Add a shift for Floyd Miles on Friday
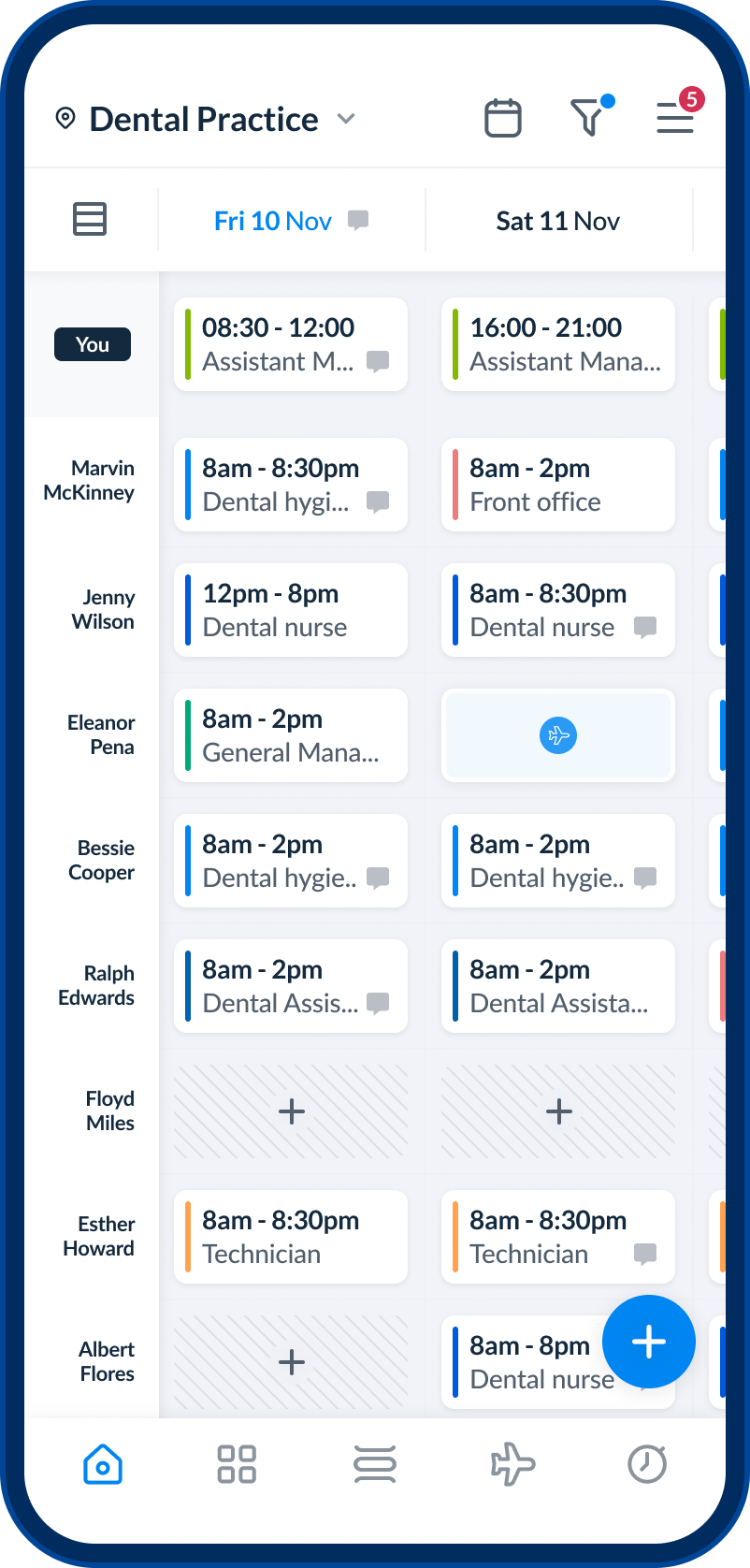Screen dimensions: 750x1568 point(291,1111)
